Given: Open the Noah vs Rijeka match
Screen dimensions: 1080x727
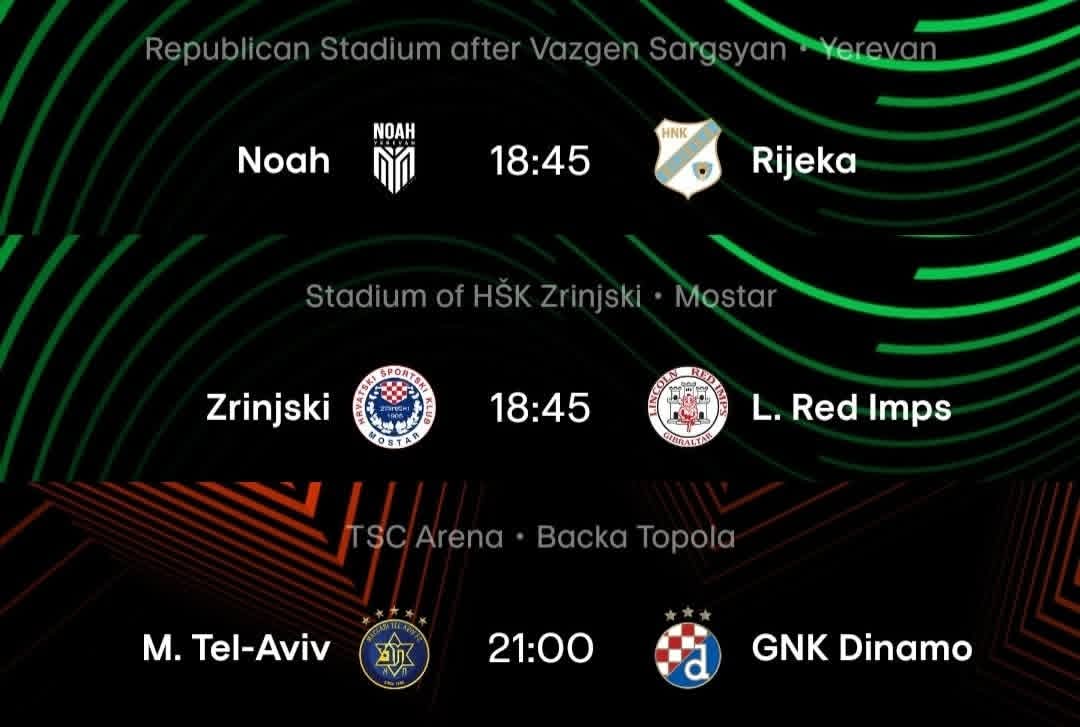Looking at the screenshot, I should pyautogui.click(x=540, y=160).
